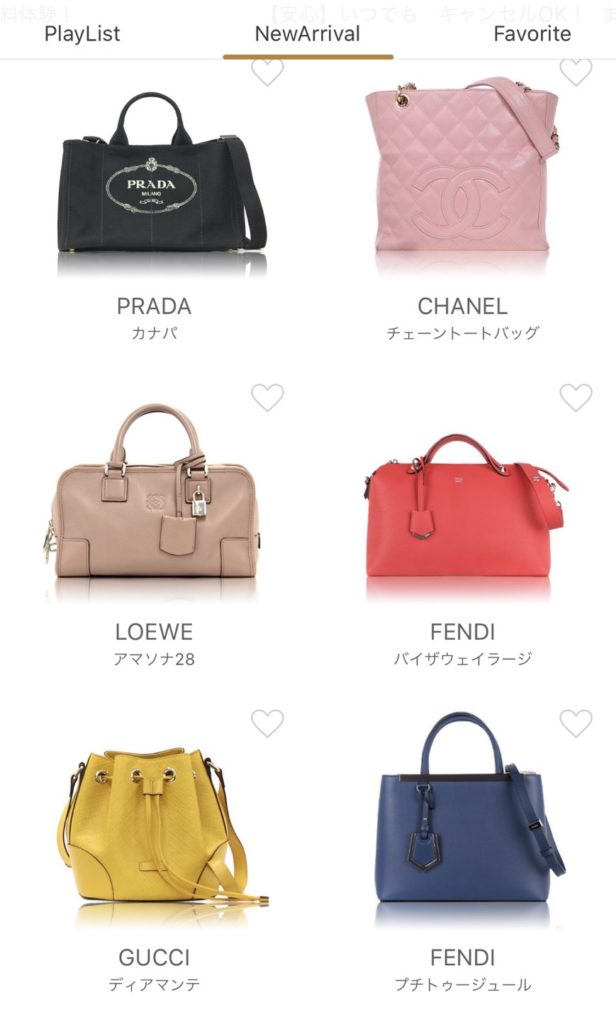Like the CHANEL chain tote heart
The image size is (616, 1024).
pyautogui.click(x=576, y=71)
